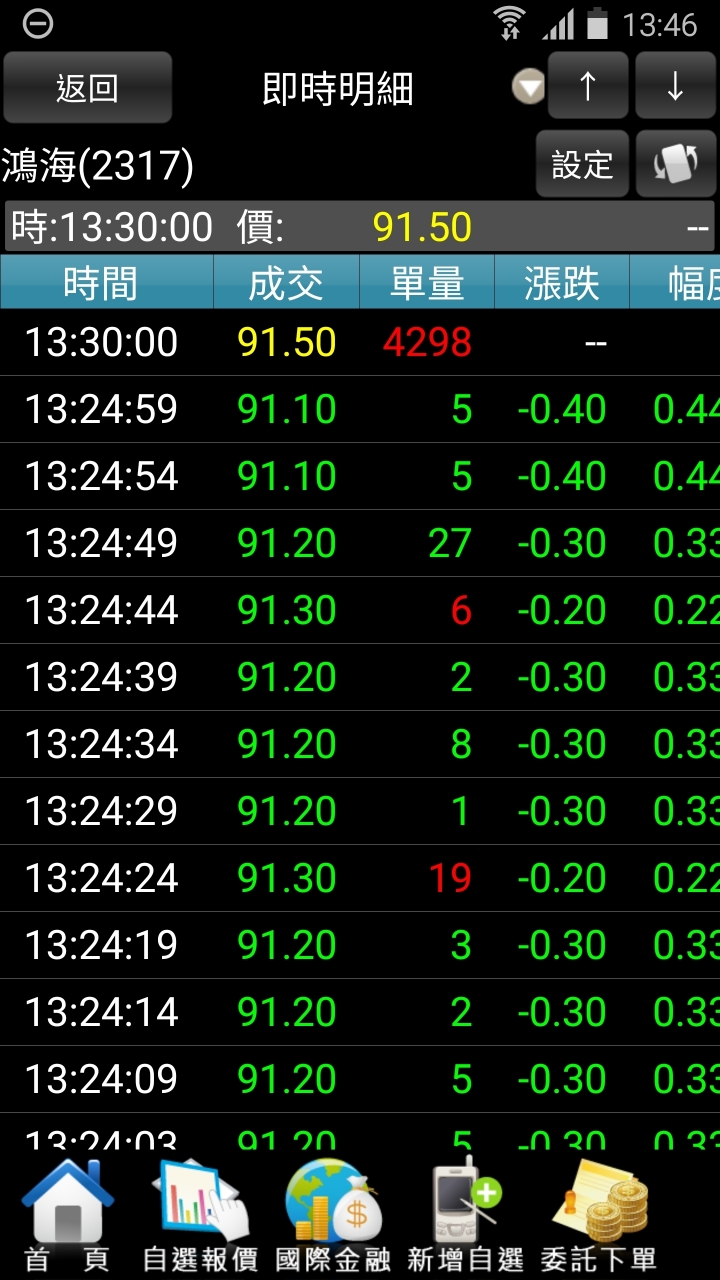
Task: Open the dropdown next to 即時明細
Action: coord(528,88)
